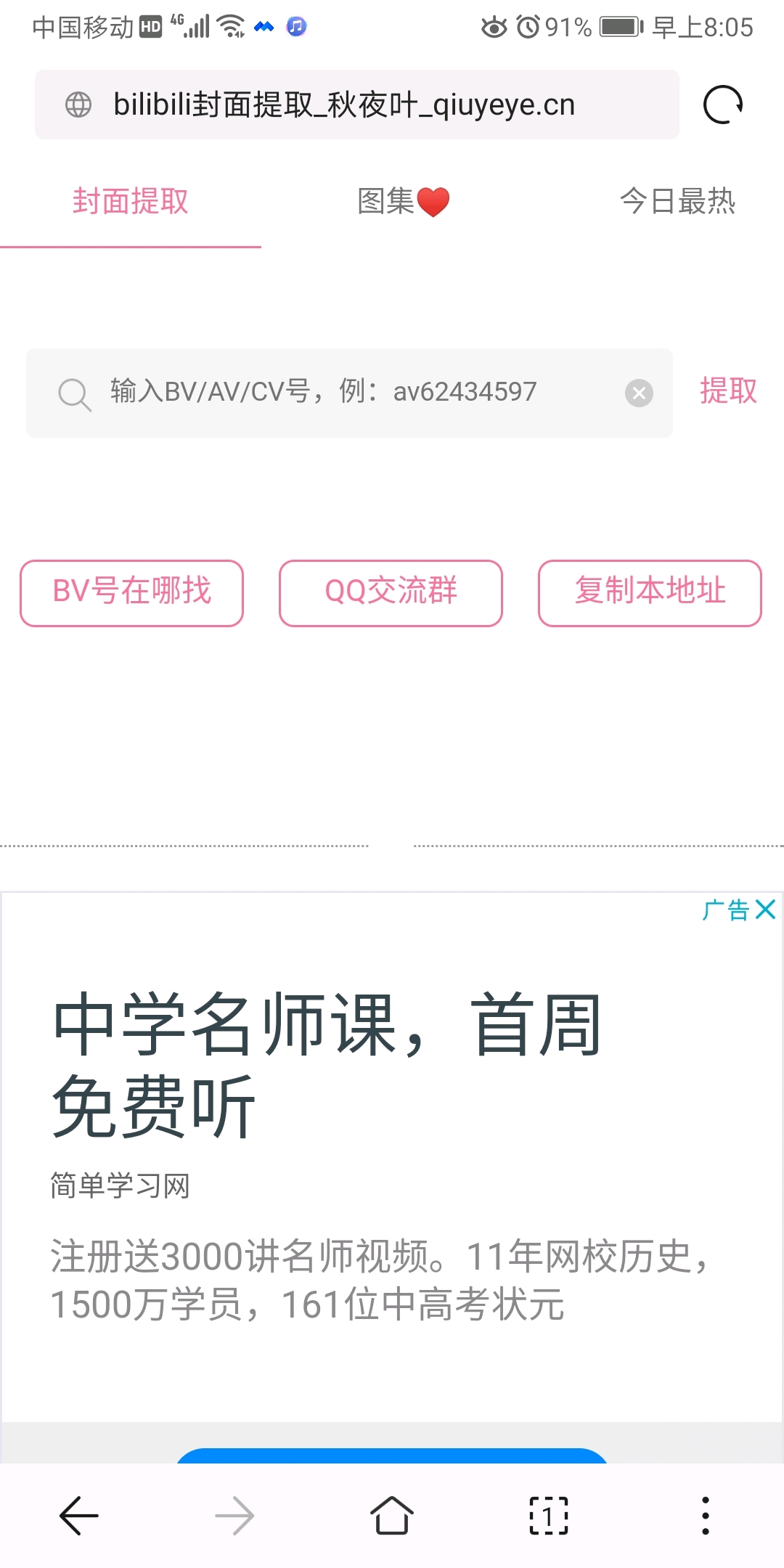Open the BV号在哪找 help button
Screen dimensions: 784x1568
tap(131, 592)
